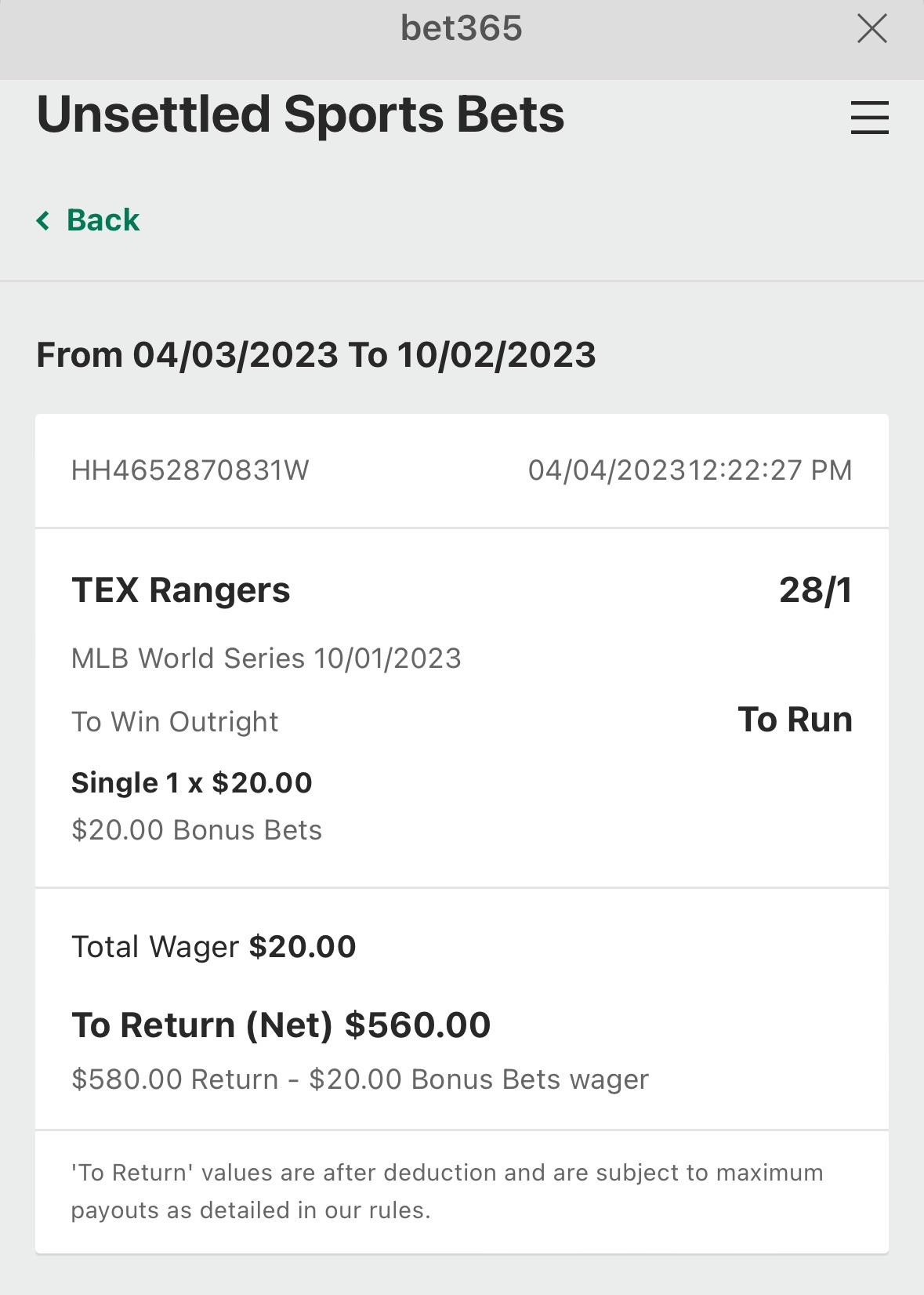Image resolution: width=924 pixels, height=1295 pixels.
Task: Tap the To Run status label
Action: point(796,719)
